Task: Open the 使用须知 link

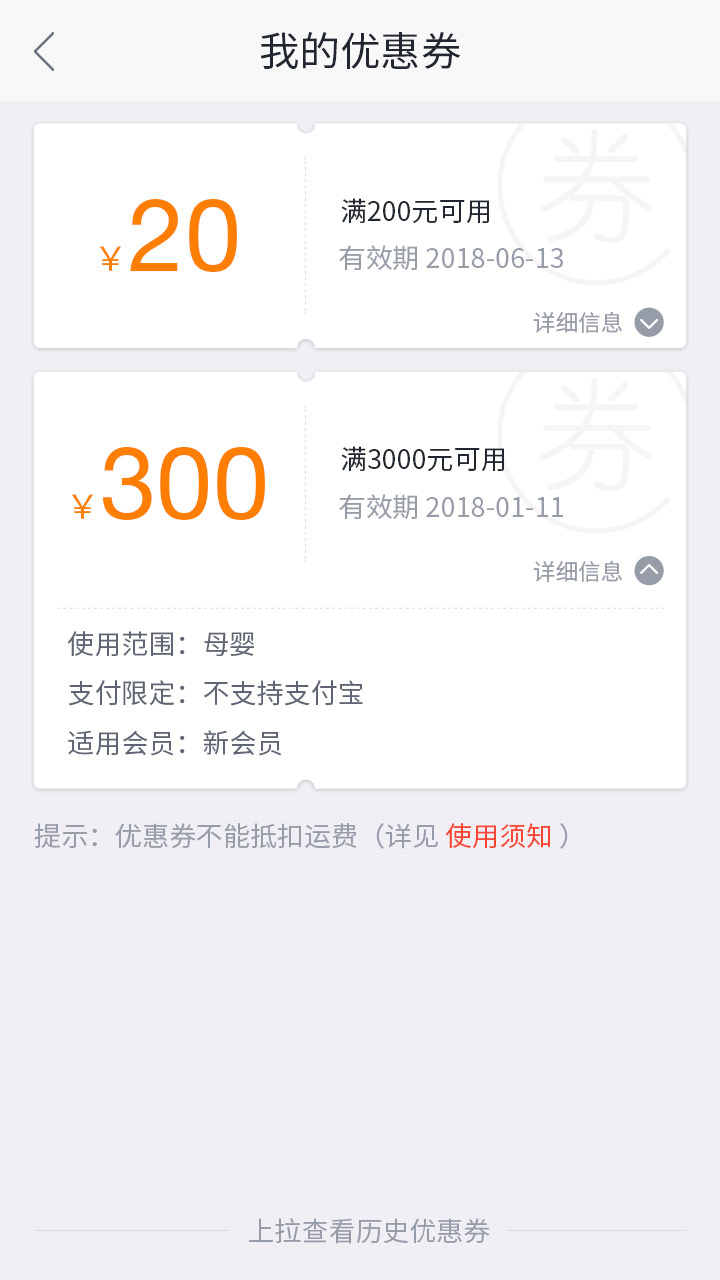Action: [499, 836]
